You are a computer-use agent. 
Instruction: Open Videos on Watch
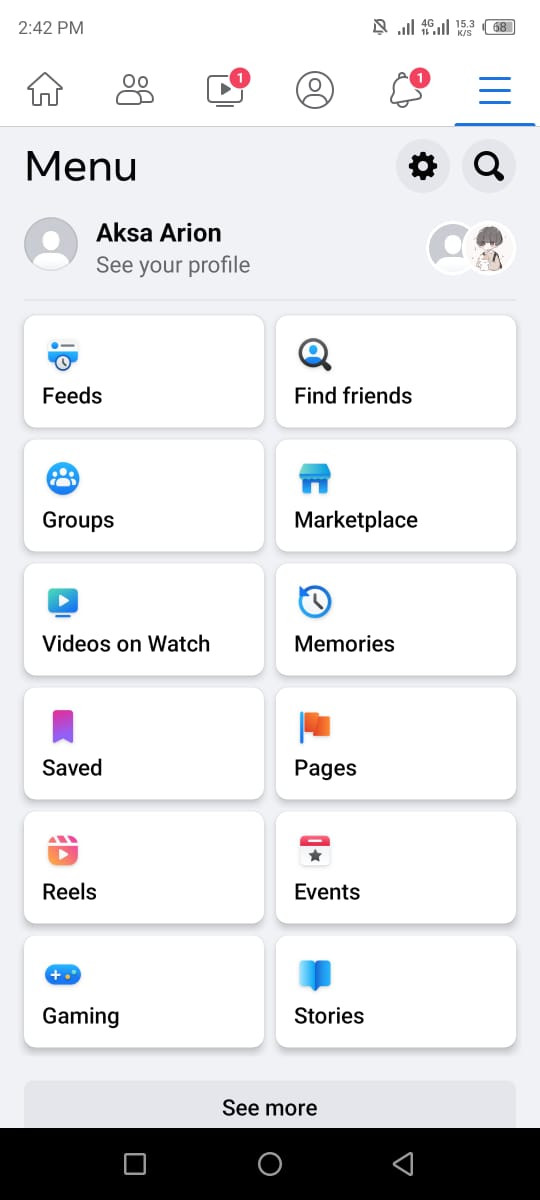[144, 620]
